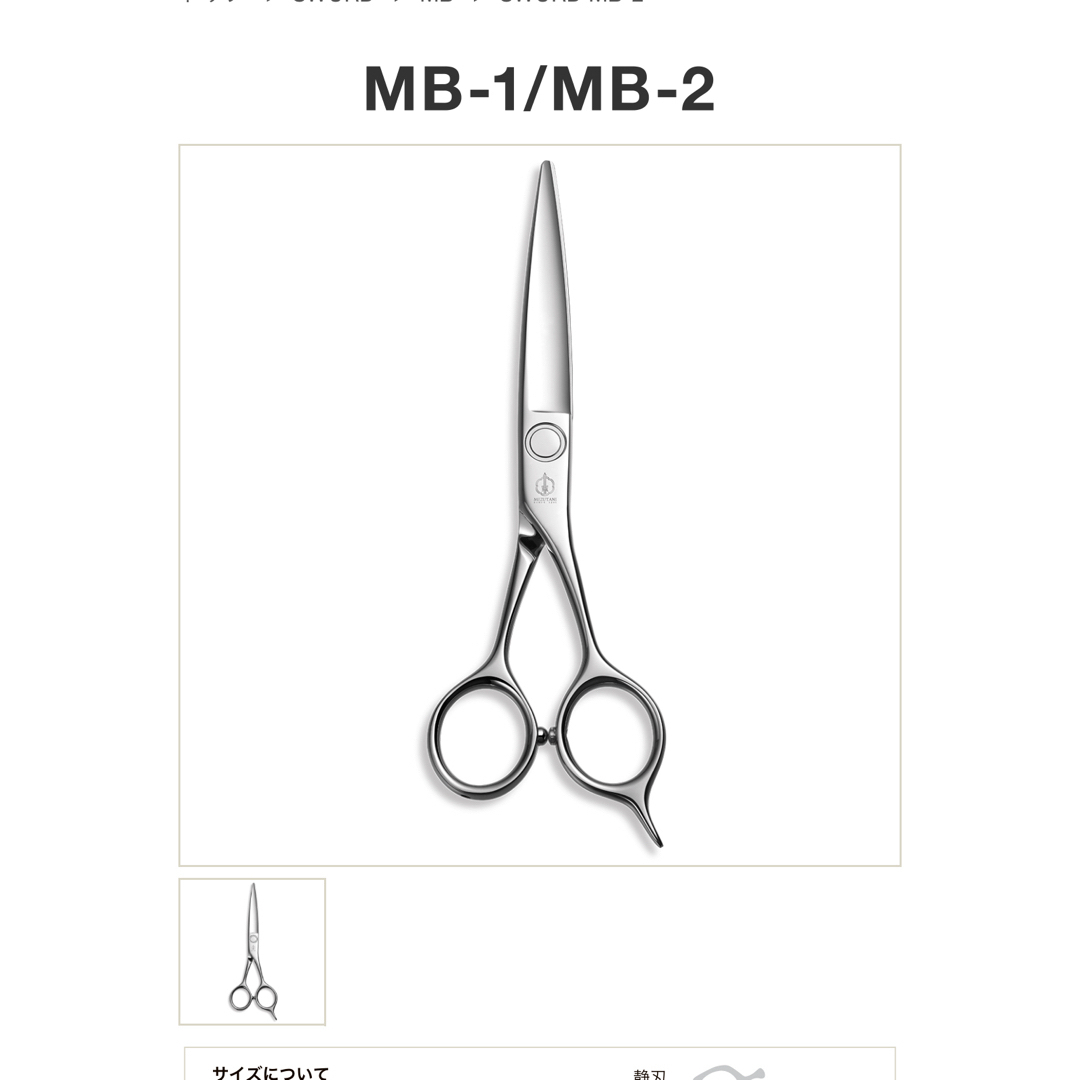
Task: Open the large MB-1/MB-2 scissors image
Action: (540, 505)
